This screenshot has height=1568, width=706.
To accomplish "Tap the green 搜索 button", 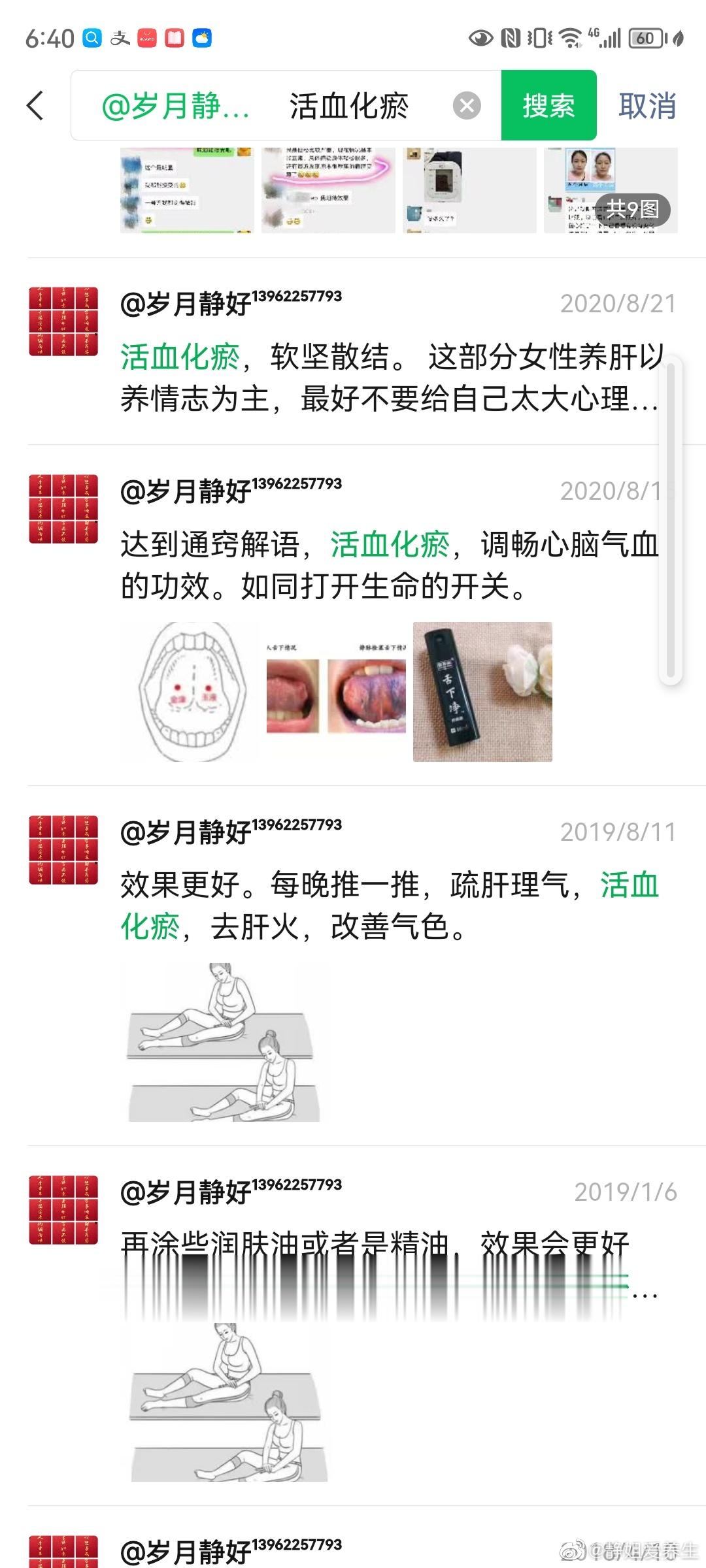I will [x=548, y=106].
